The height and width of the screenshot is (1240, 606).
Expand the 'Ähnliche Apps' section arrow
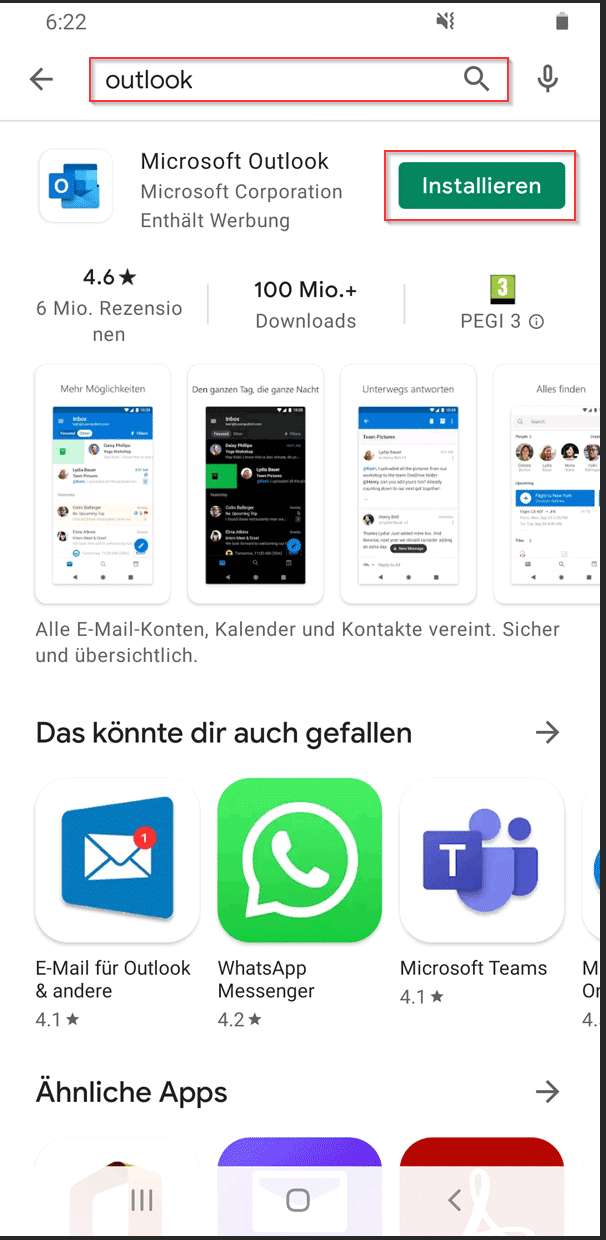547,1091
